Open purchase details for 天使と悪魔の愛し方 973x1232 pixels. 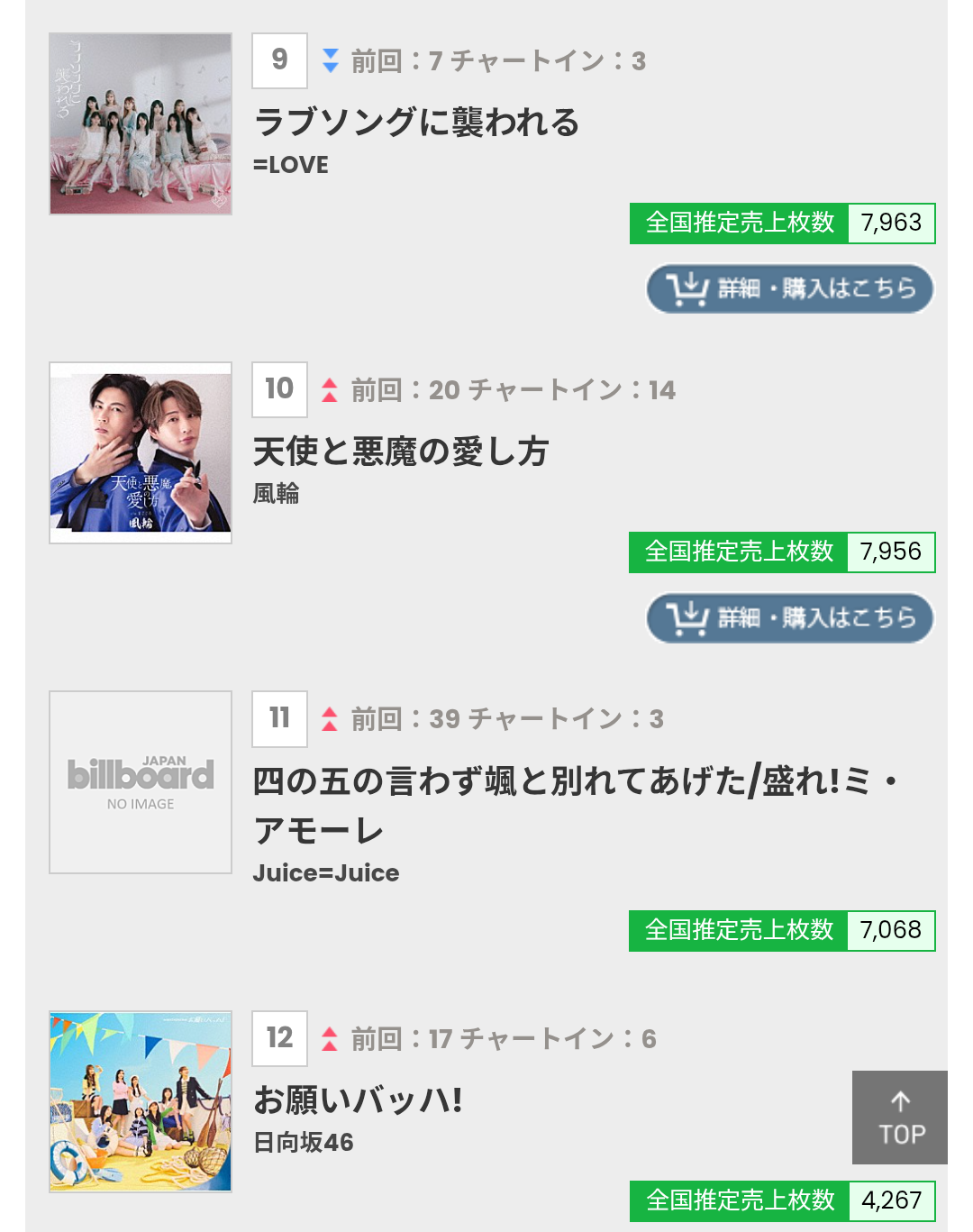pos(790,617)
